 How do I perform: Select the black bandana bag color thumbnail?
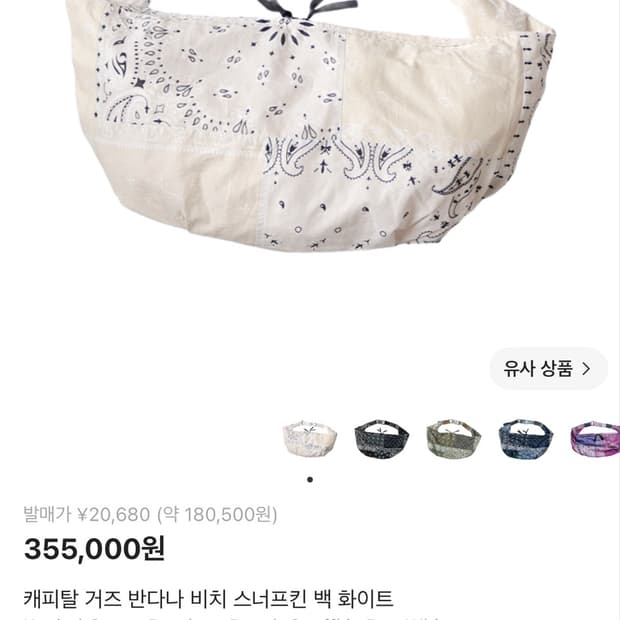382,439
